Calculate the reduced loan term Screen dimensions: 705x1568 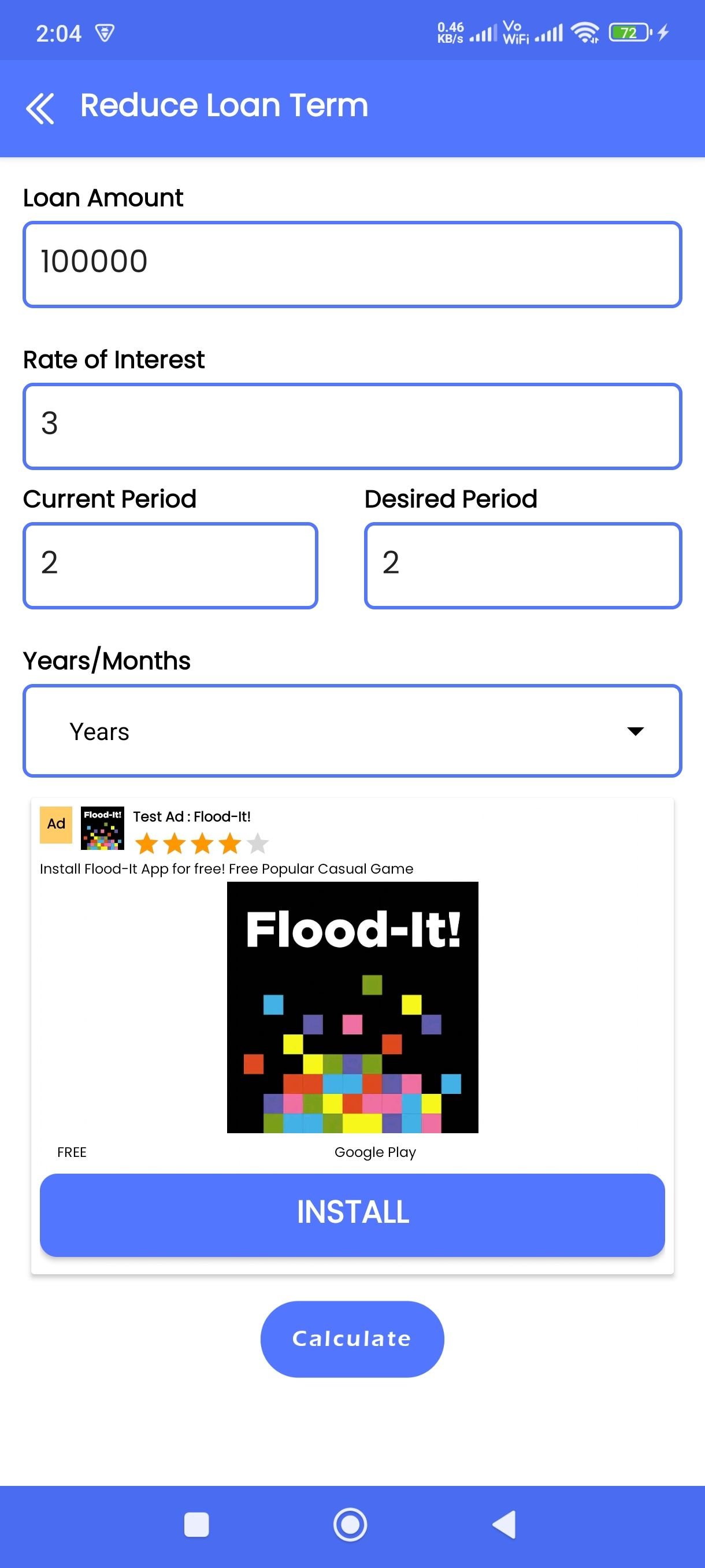click(x=352, y=1339)
